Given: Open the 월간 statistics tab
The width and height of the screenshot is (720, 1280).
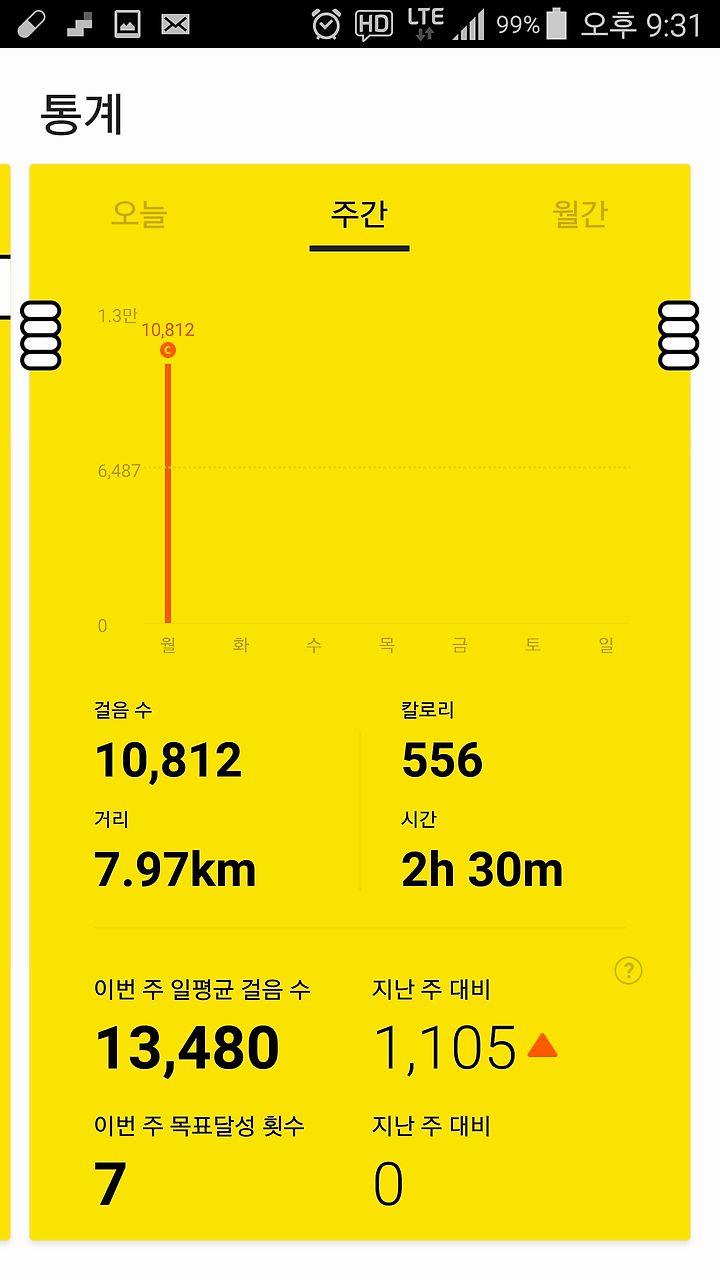Looking at the screenshot, I should coord(580,214).
